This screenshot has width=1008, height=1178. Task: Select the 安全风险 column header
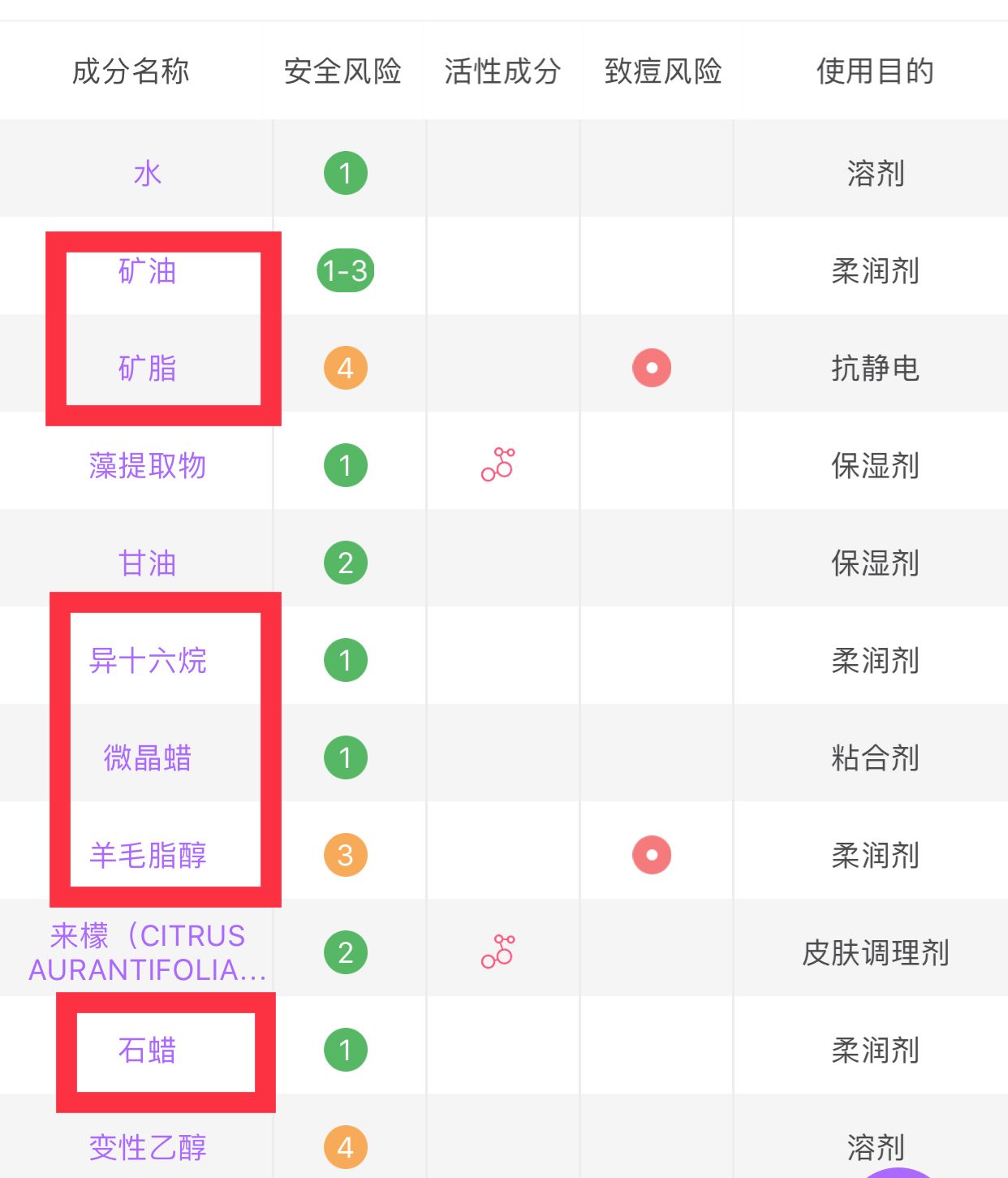[344, 71]
